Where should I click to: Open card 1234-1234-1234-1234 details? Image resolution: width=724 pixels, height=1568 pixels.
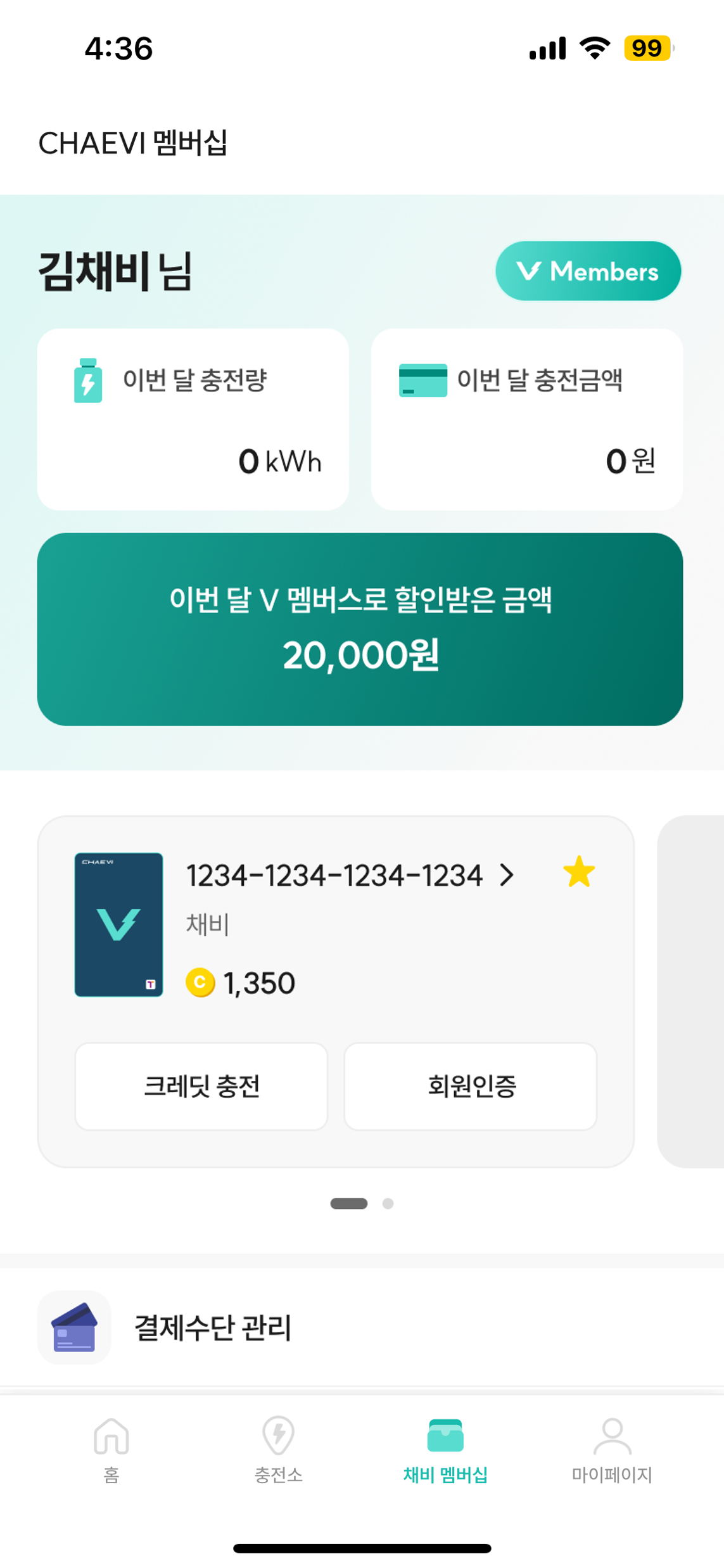point(350,875)
